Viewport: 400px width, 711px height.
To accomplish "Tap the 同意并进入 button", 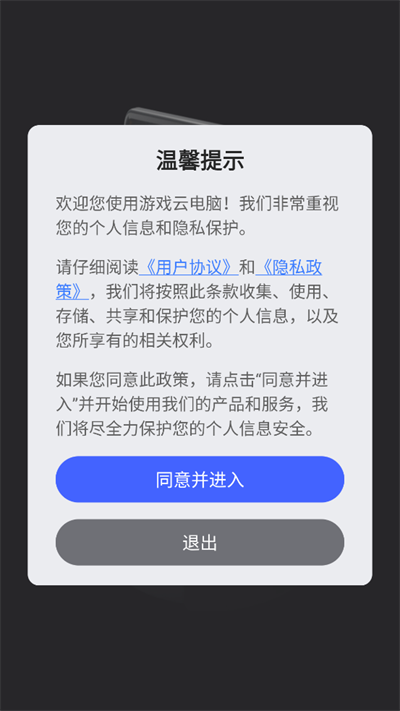I will point(200,479).
